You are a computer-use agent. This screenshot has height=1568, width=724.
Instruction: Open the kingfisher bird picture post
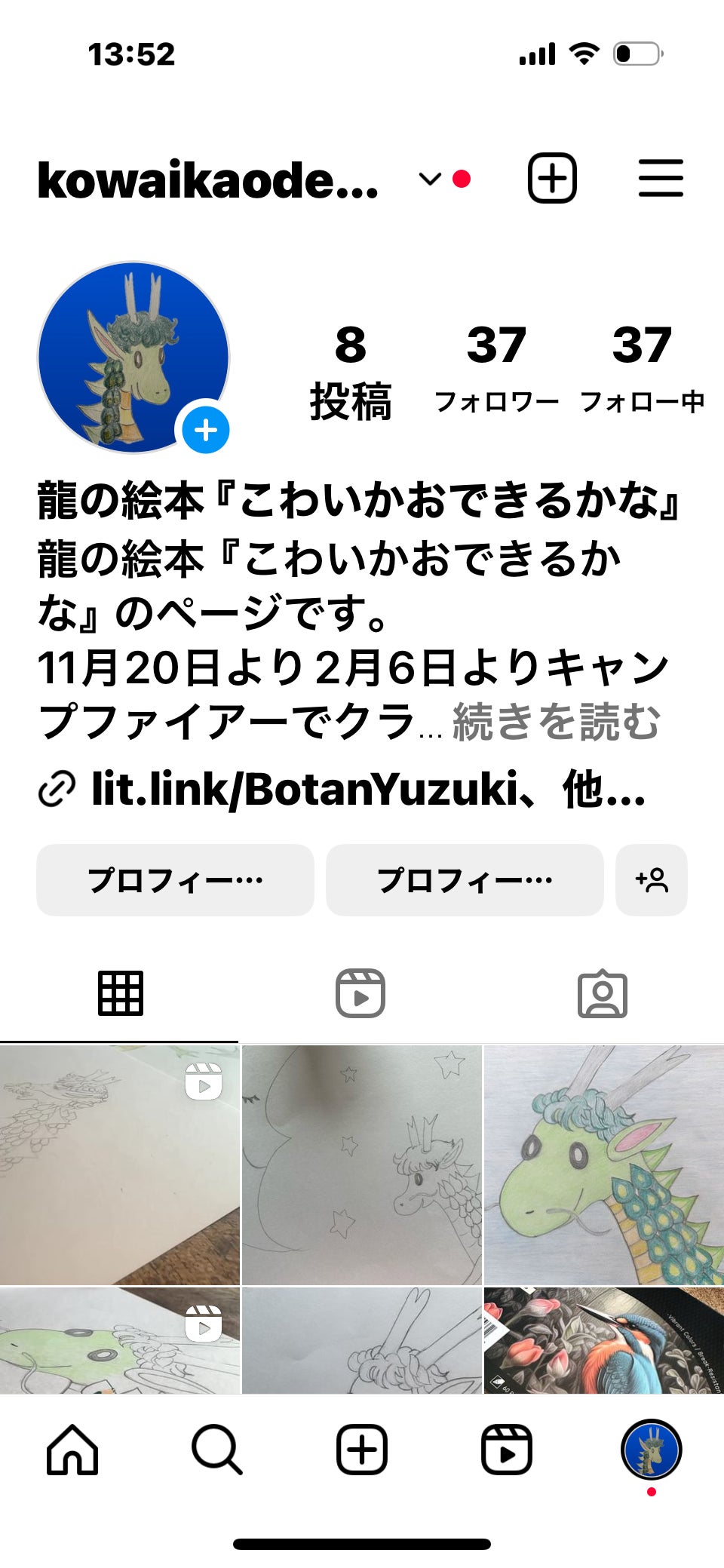click(x=603, y=1340)
